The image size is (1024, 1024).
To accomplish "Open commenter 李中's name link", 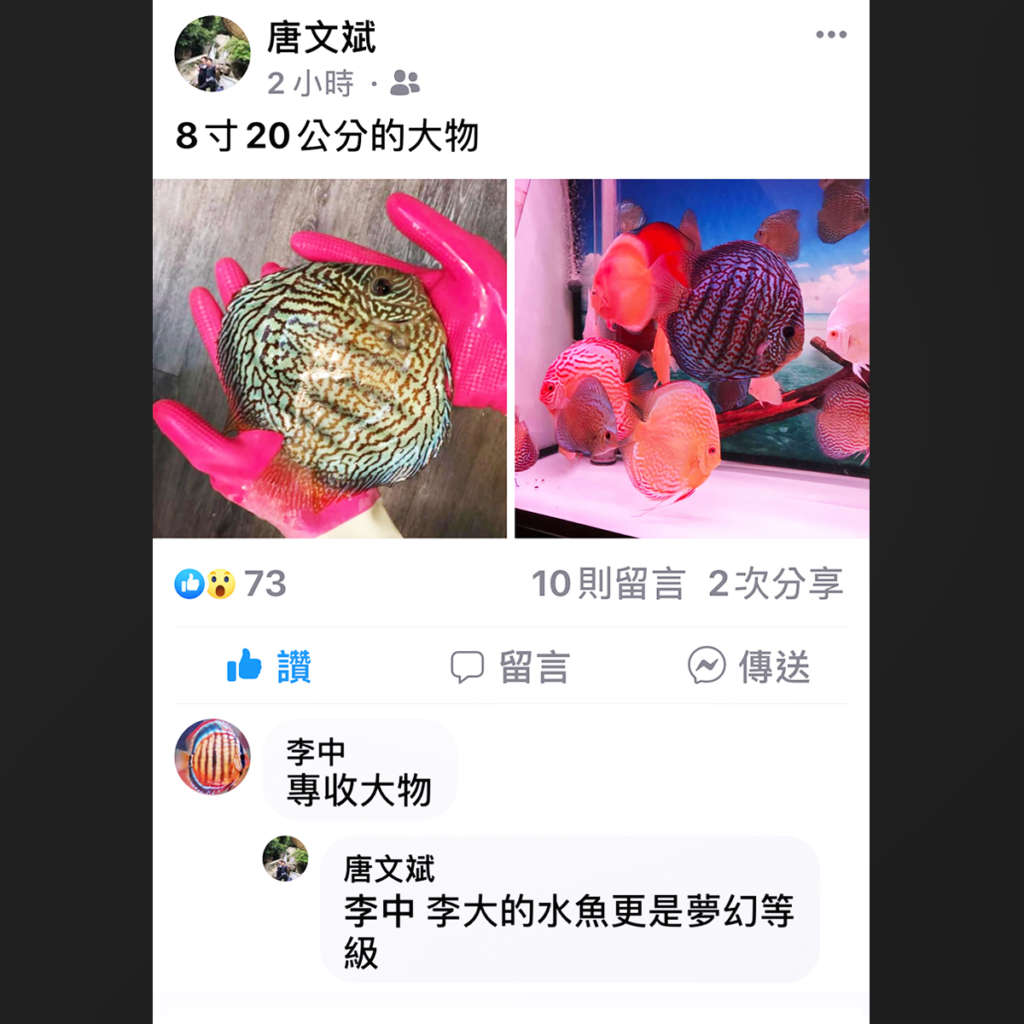I will click(x=314, y=751).
